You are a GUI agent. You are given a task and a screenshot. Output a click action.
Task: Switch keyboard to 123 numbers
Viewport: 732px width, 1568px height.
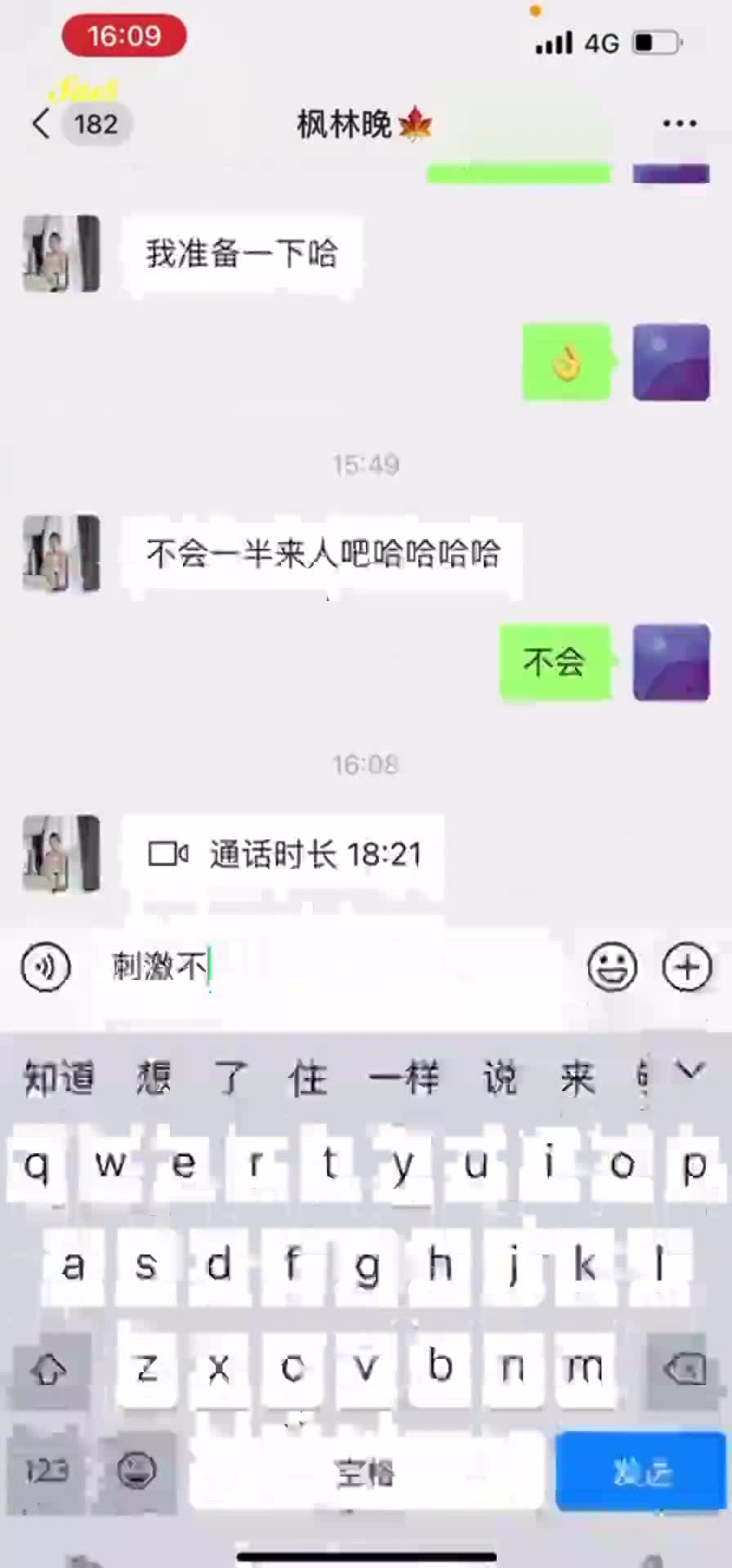coord(46,1472)
